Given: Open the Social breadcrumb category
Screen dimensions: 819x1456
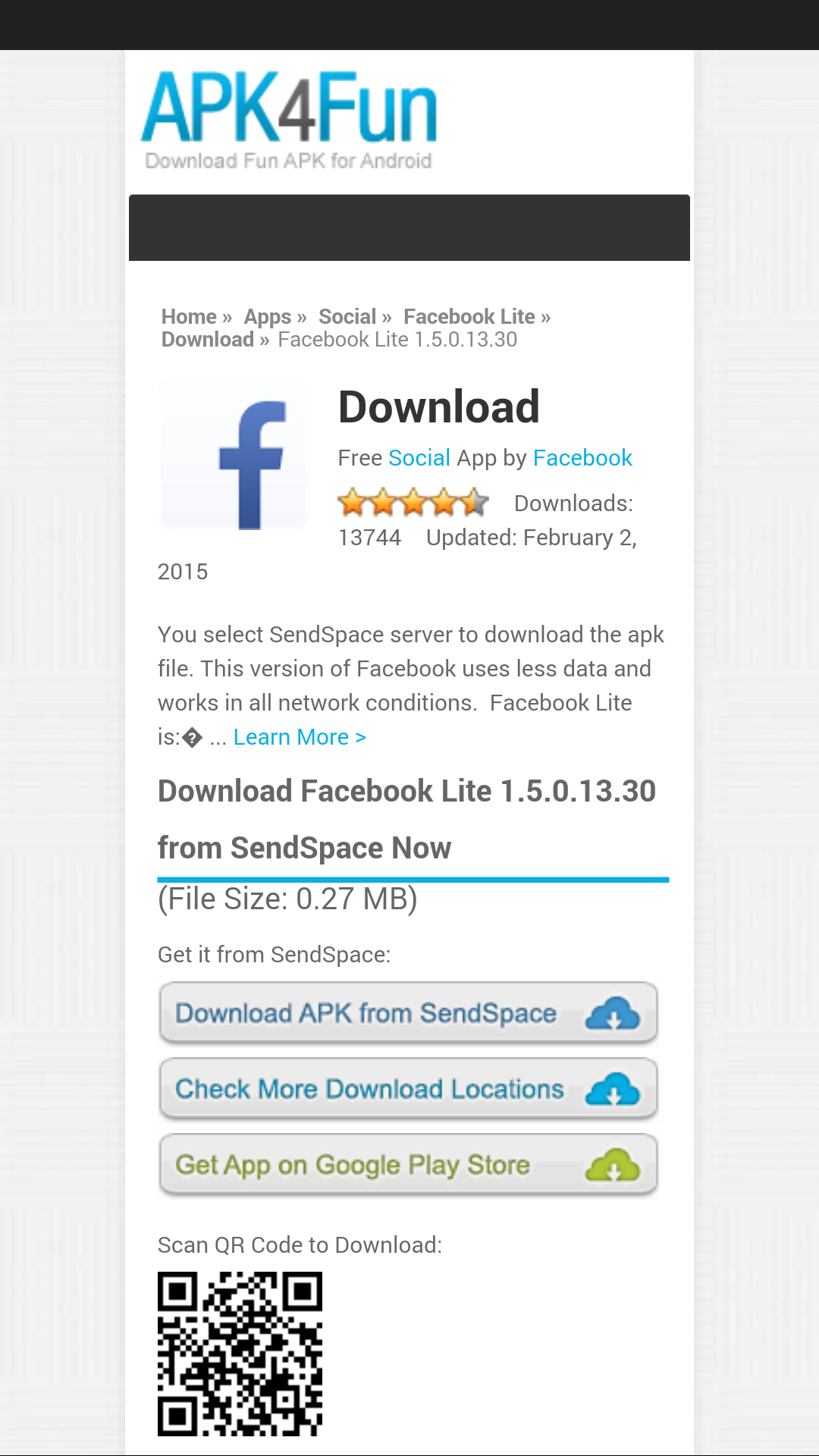Looking at the screenshot, I should [x=347, y=316].
